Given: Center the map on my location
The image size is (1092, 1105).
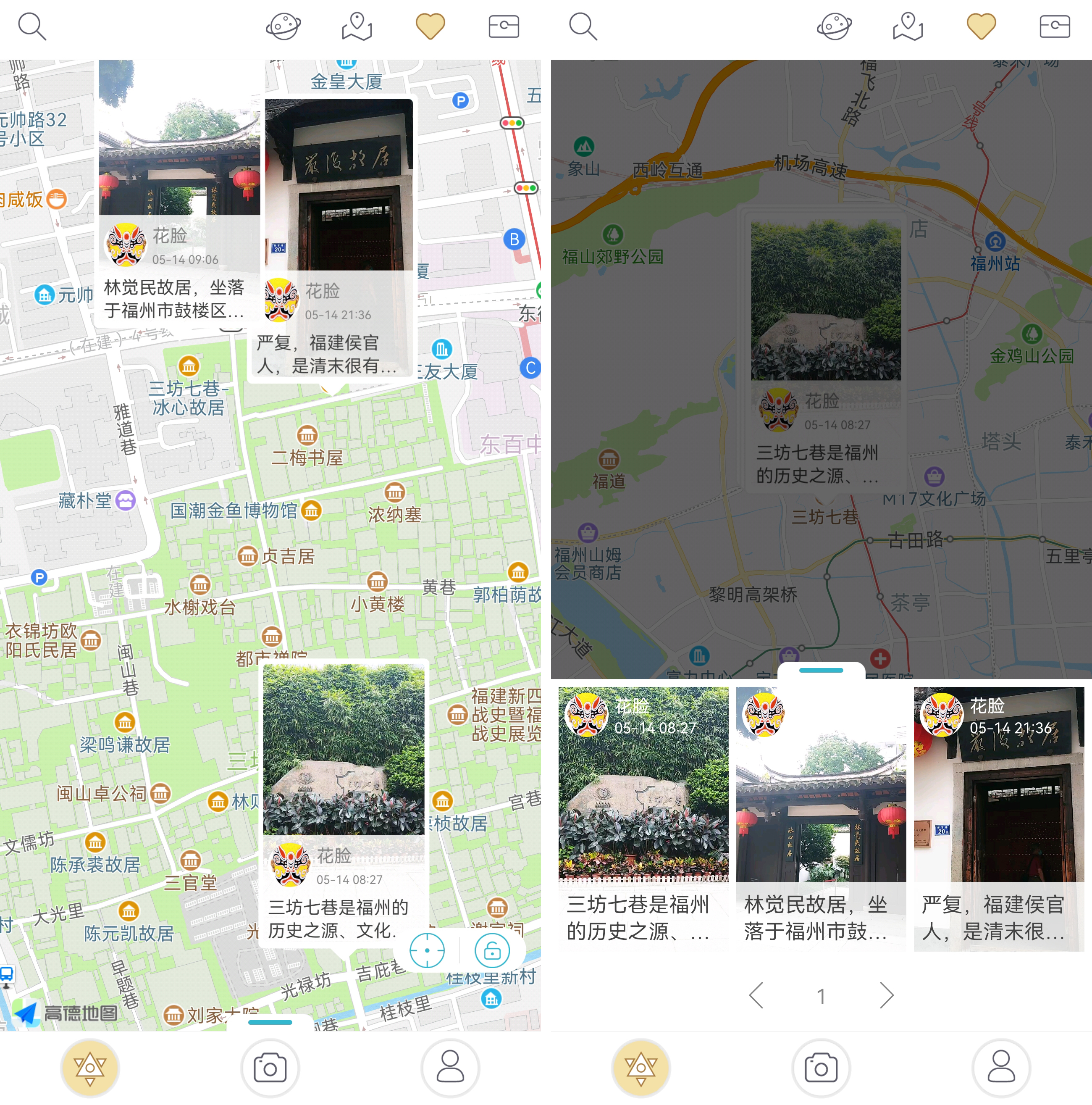Looking at the screenshot, I should point(426,950).
